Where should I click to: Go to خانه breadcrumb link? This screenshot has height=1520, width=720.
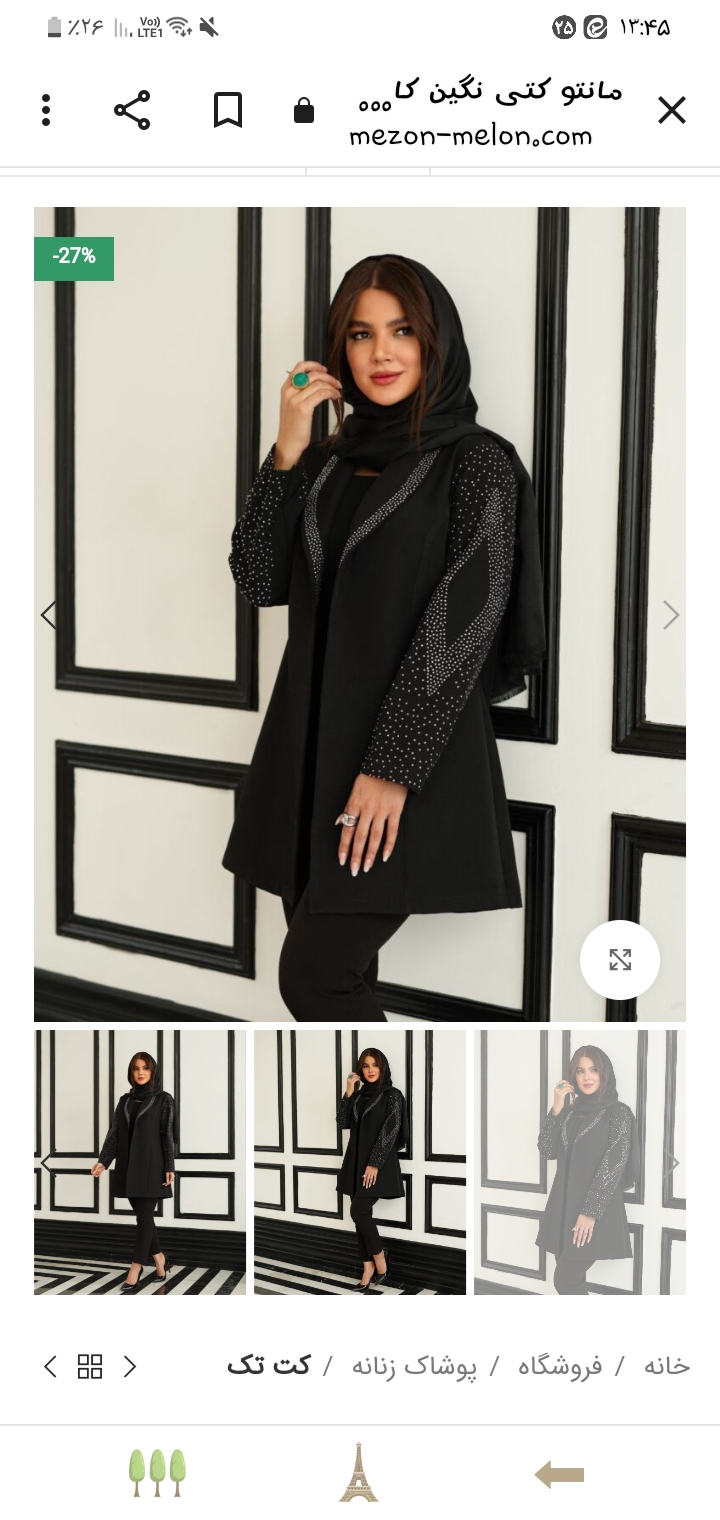coord(667,1366)
